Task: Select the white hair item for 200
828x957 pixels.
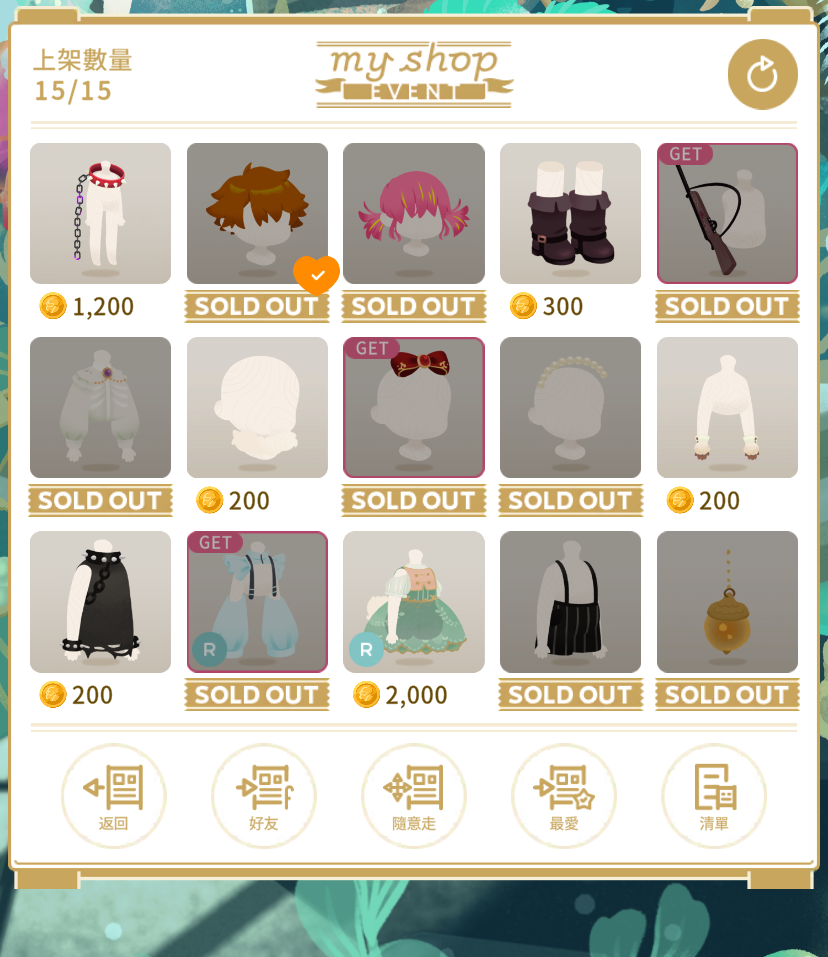Action: pyautogui.click(x=257, y=407)
